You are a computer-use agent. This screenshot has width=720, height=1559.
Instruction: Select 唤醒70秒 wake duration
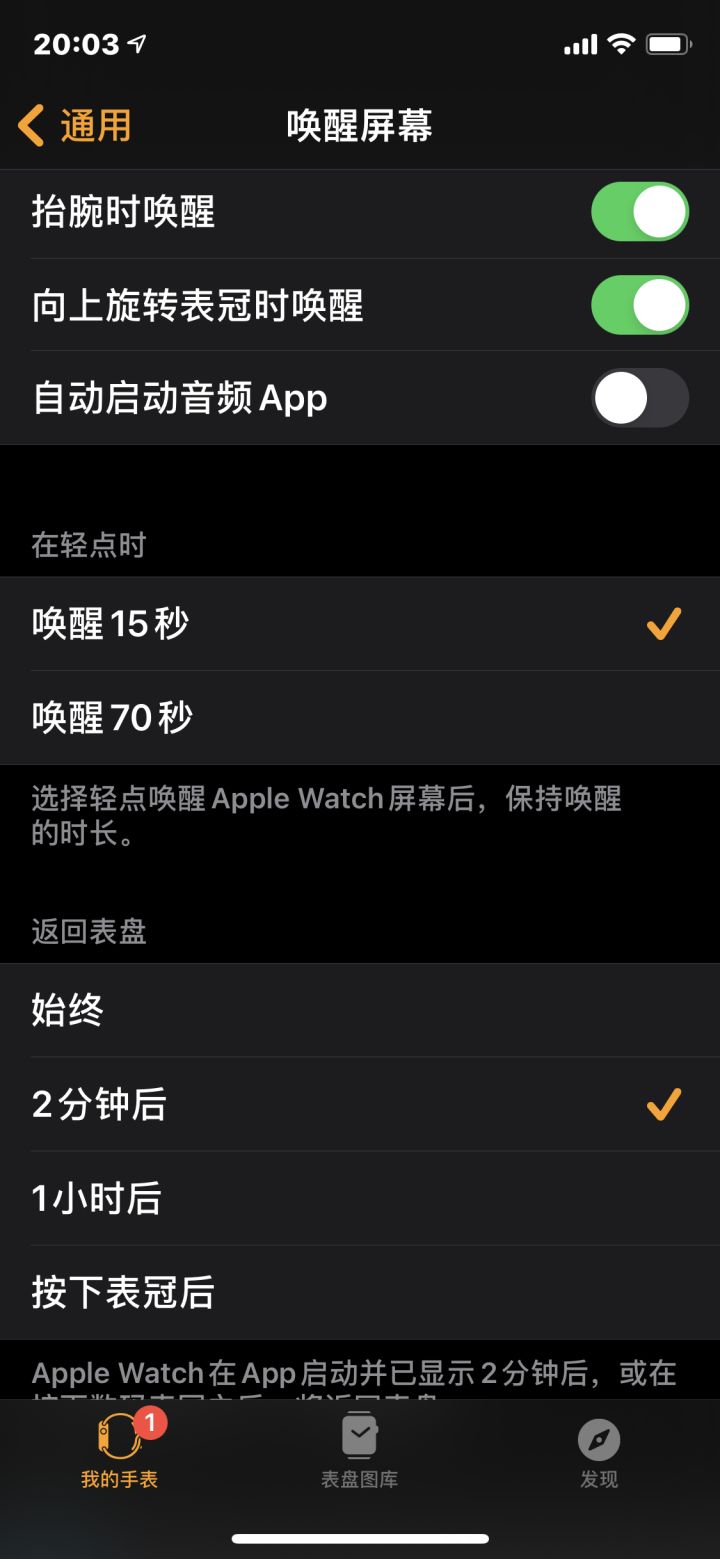click(x=360, y=717)
